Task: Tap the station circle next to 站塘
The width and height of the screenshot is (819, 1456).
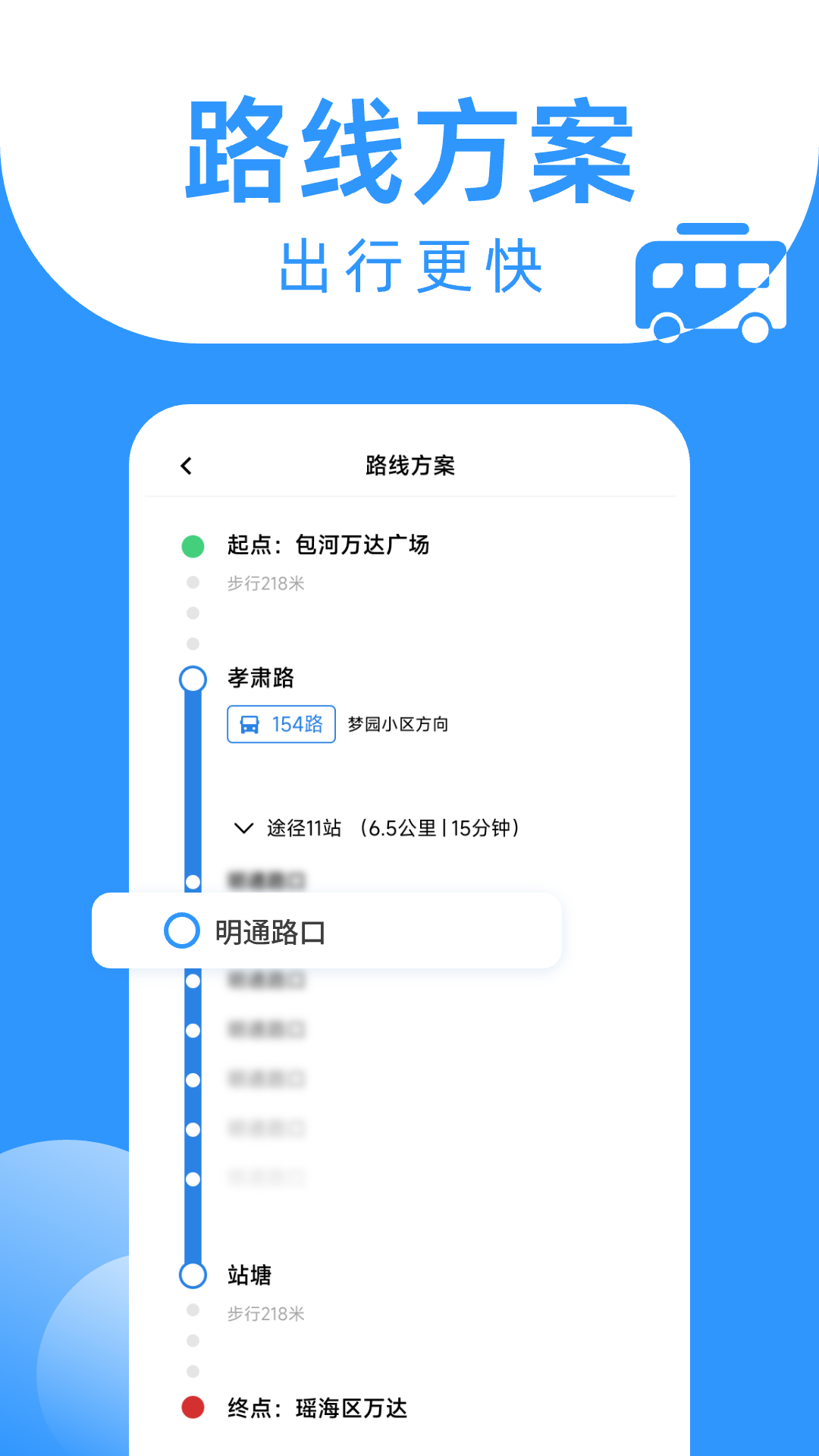Action: 192,1275
